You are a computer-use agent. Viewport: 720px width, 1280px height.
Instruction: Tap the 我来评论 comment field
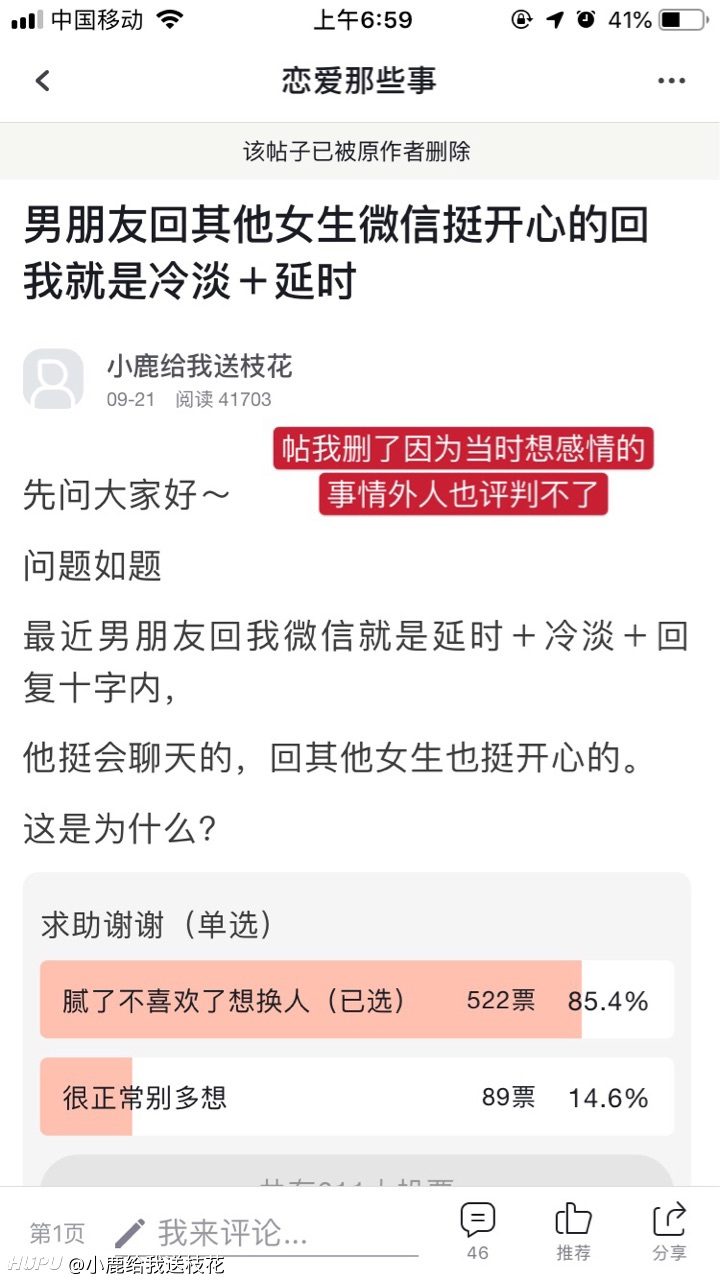point(265,1232)
